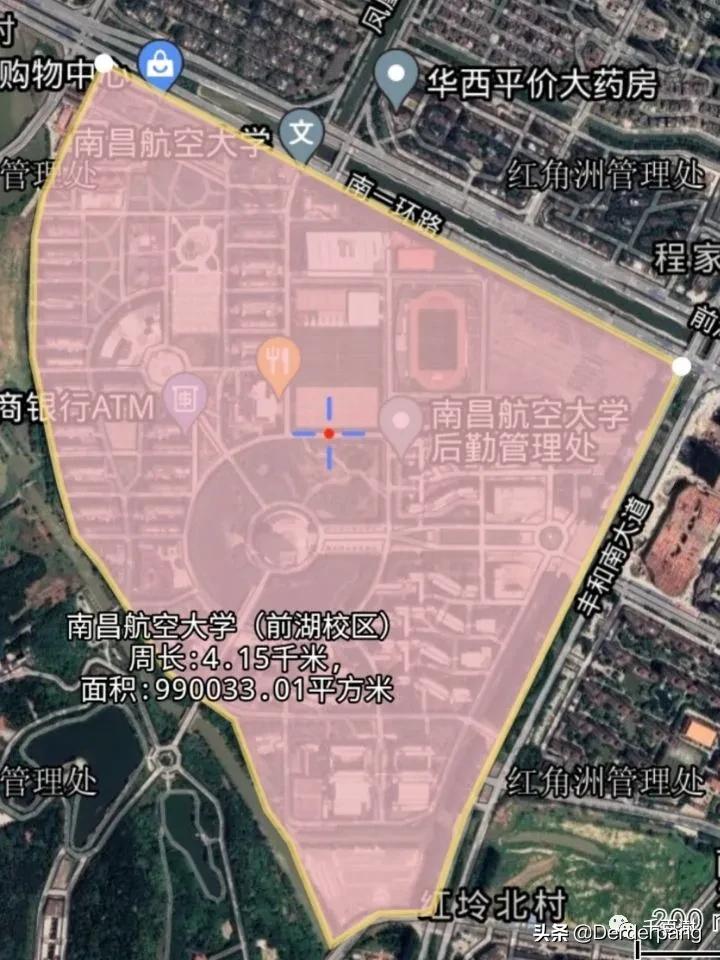Image resolution: width=720 pixels, height=960 pixels.
Task: Click the red crosshair center marker
Action: pos(327,432)
